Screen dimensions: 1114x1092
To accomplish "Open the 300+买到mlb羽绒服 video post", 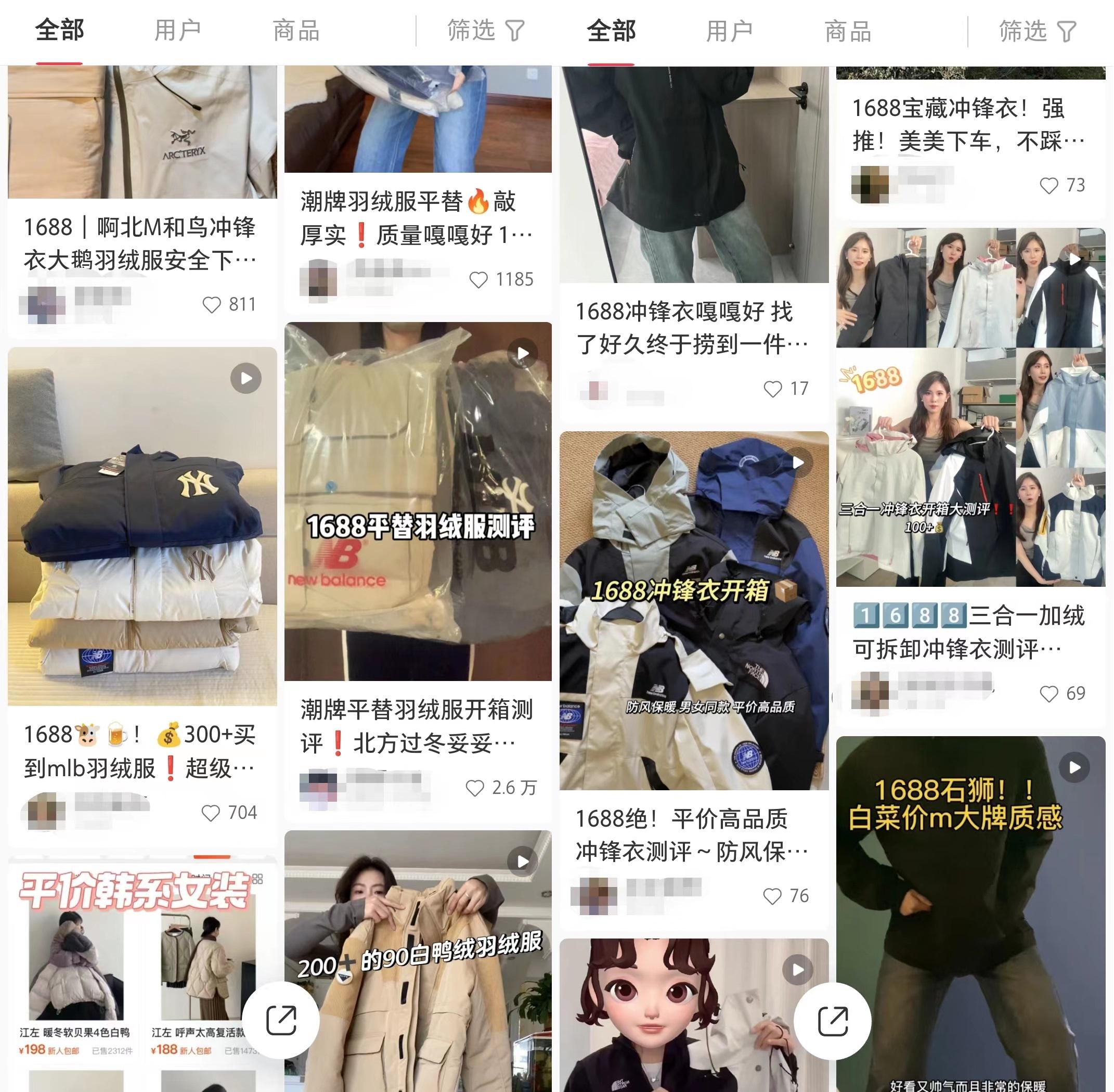I will click(x=141, y=525).
